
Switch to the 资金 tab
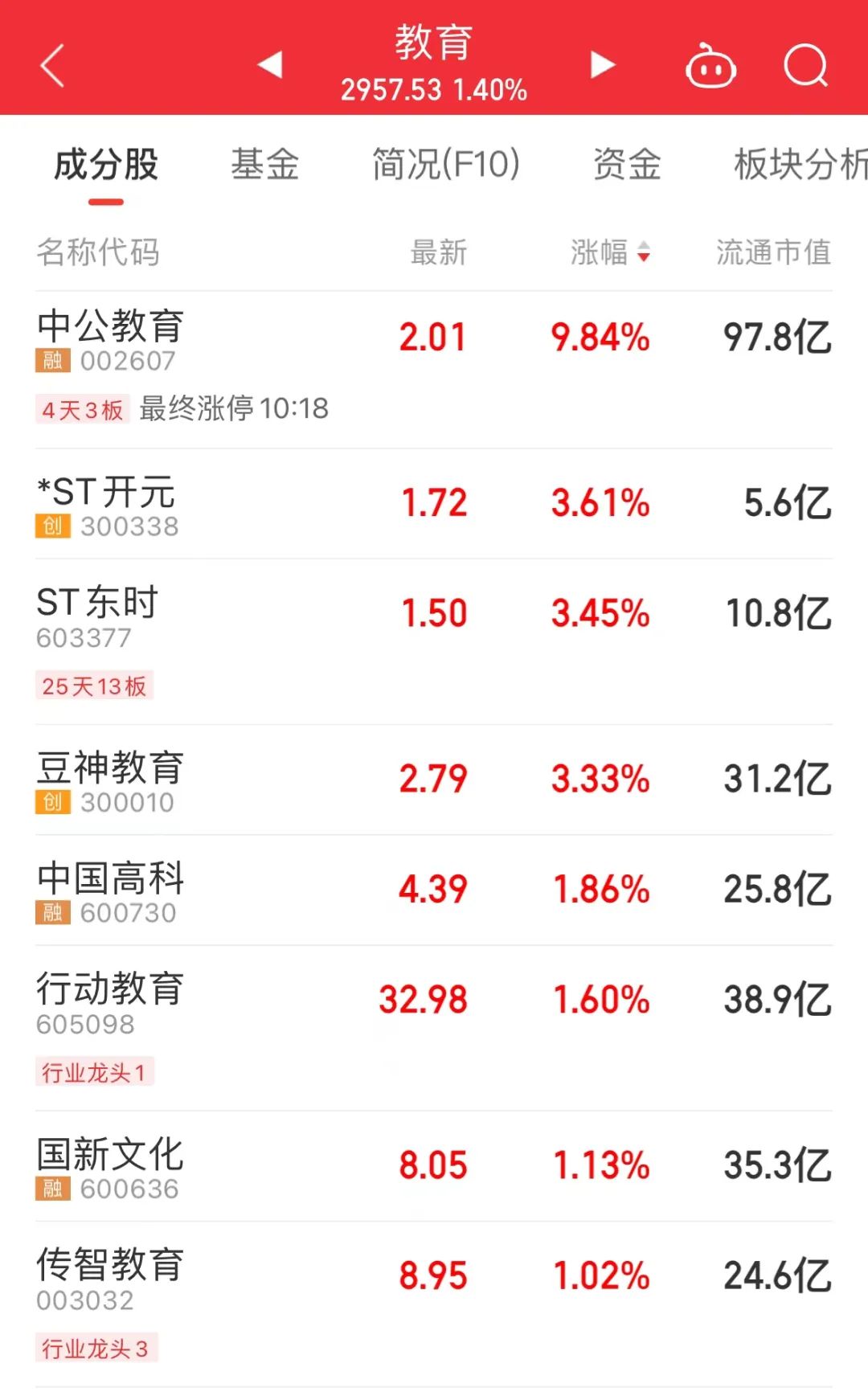tap(627, 165)
